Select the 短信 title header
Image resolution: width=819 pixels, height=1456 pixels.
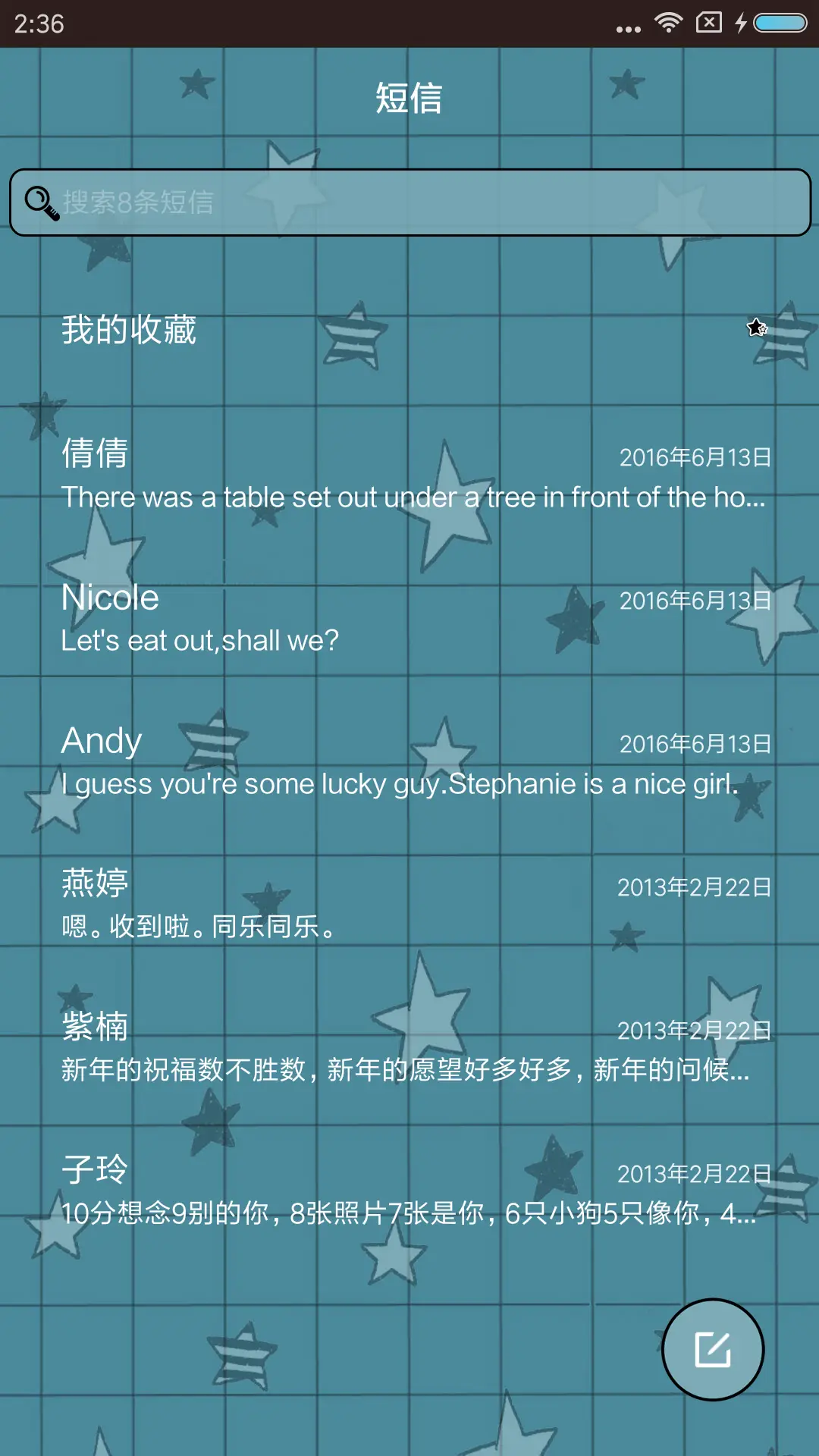point(409,99)
